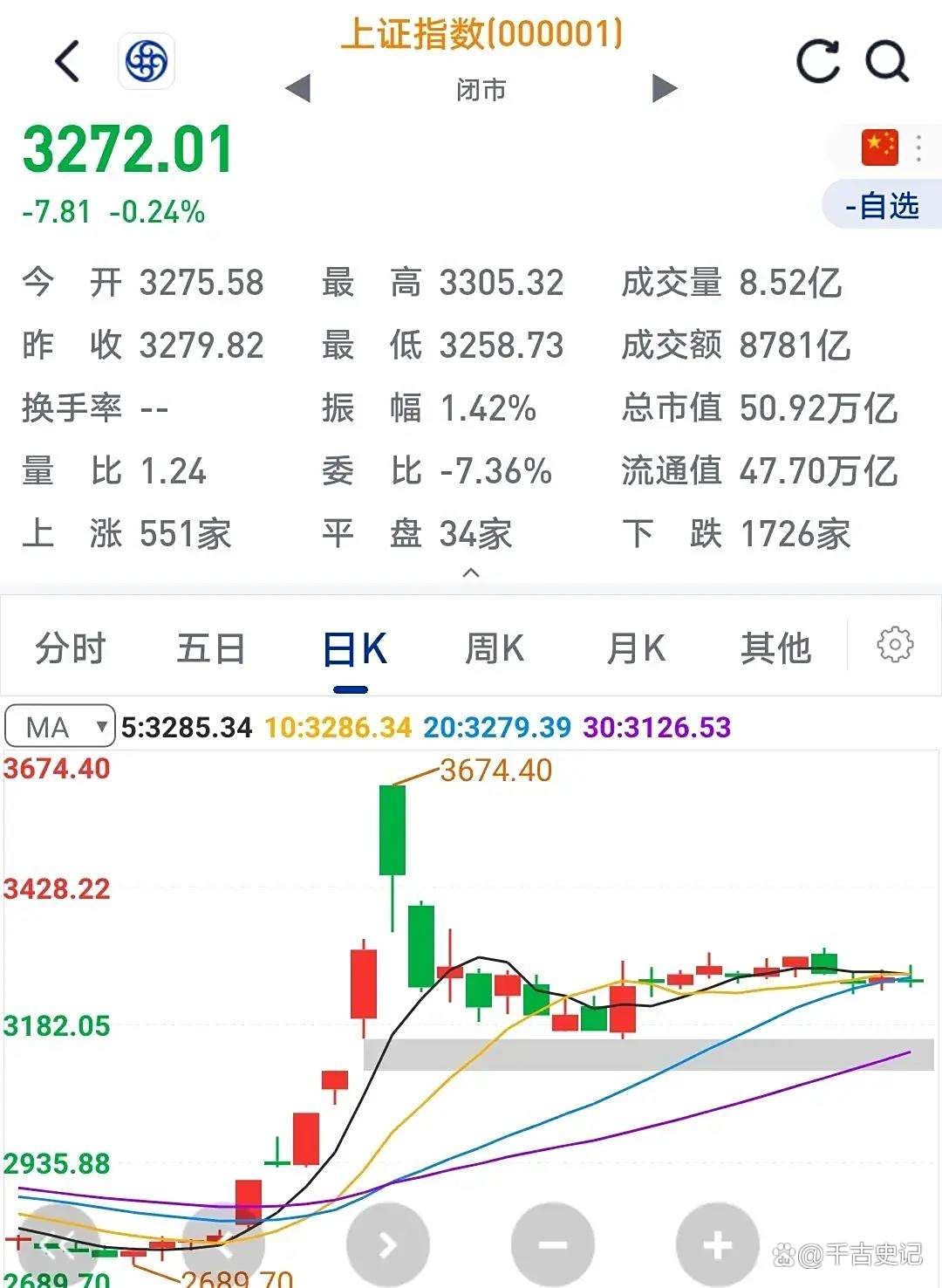Open the 周K weekly chart tab
942x1288 pixels.
point(495,647)
